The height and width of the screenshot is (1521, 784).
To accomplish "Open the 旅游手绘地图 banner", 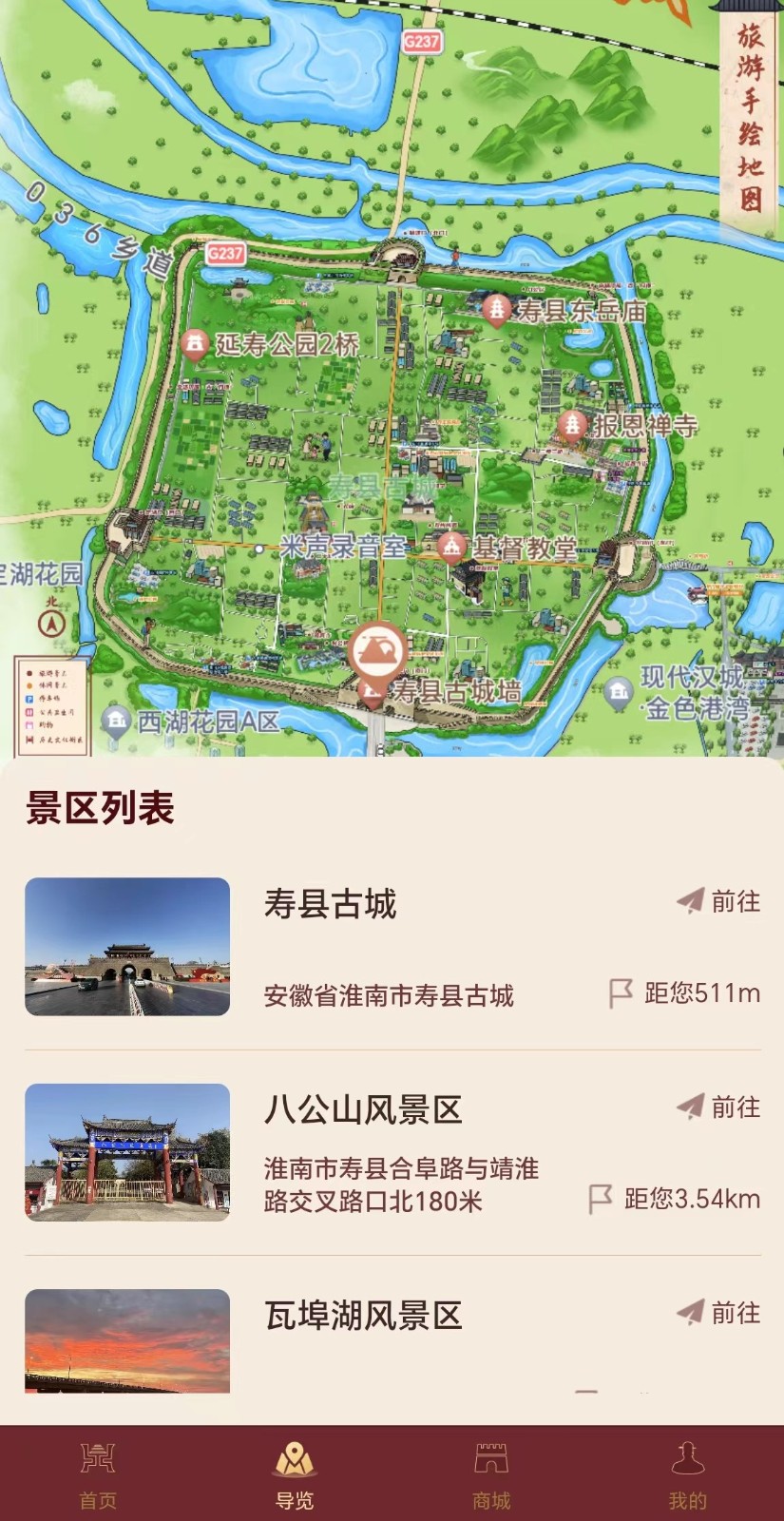I will pos(751,119).
